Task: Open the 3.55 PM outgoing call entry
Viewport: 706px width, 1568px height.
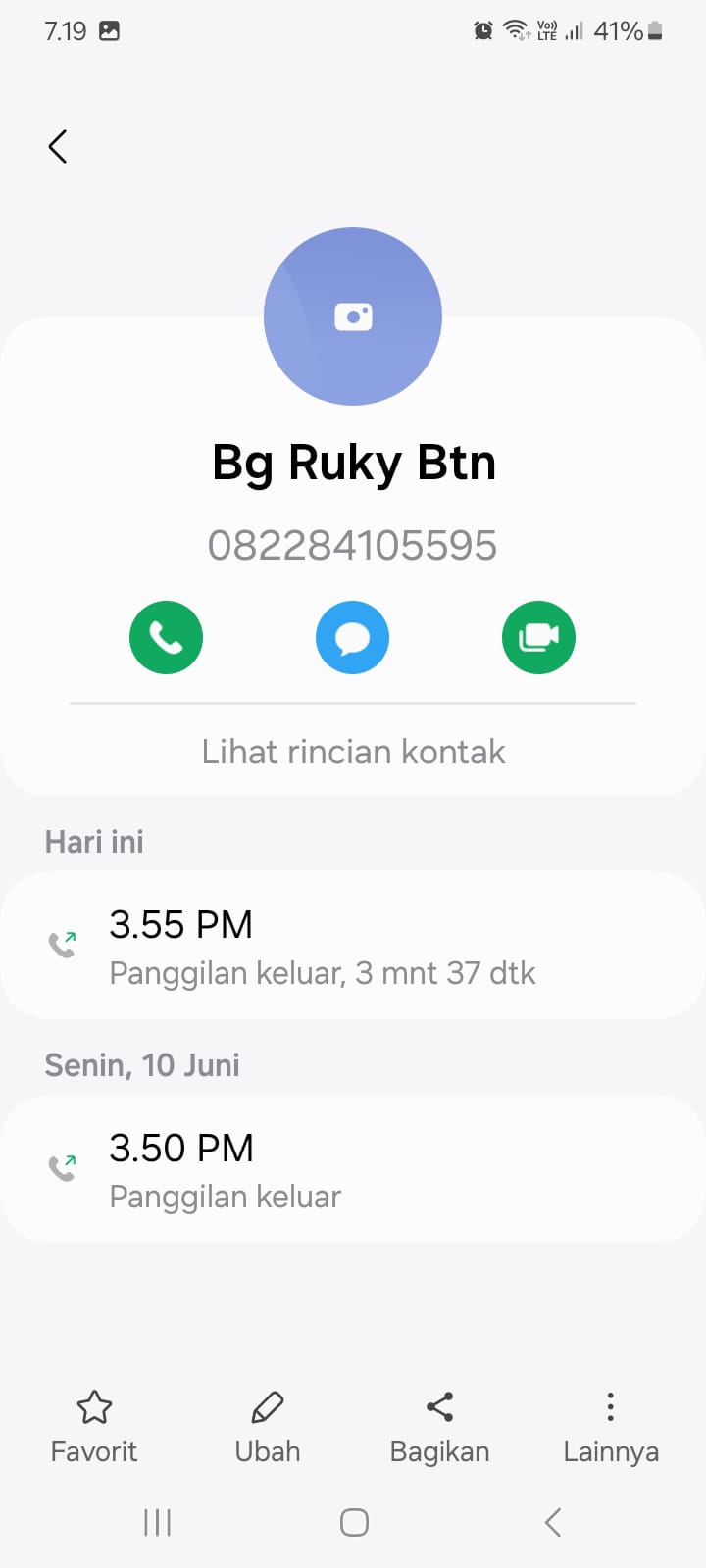Action: tap(353, 946)
